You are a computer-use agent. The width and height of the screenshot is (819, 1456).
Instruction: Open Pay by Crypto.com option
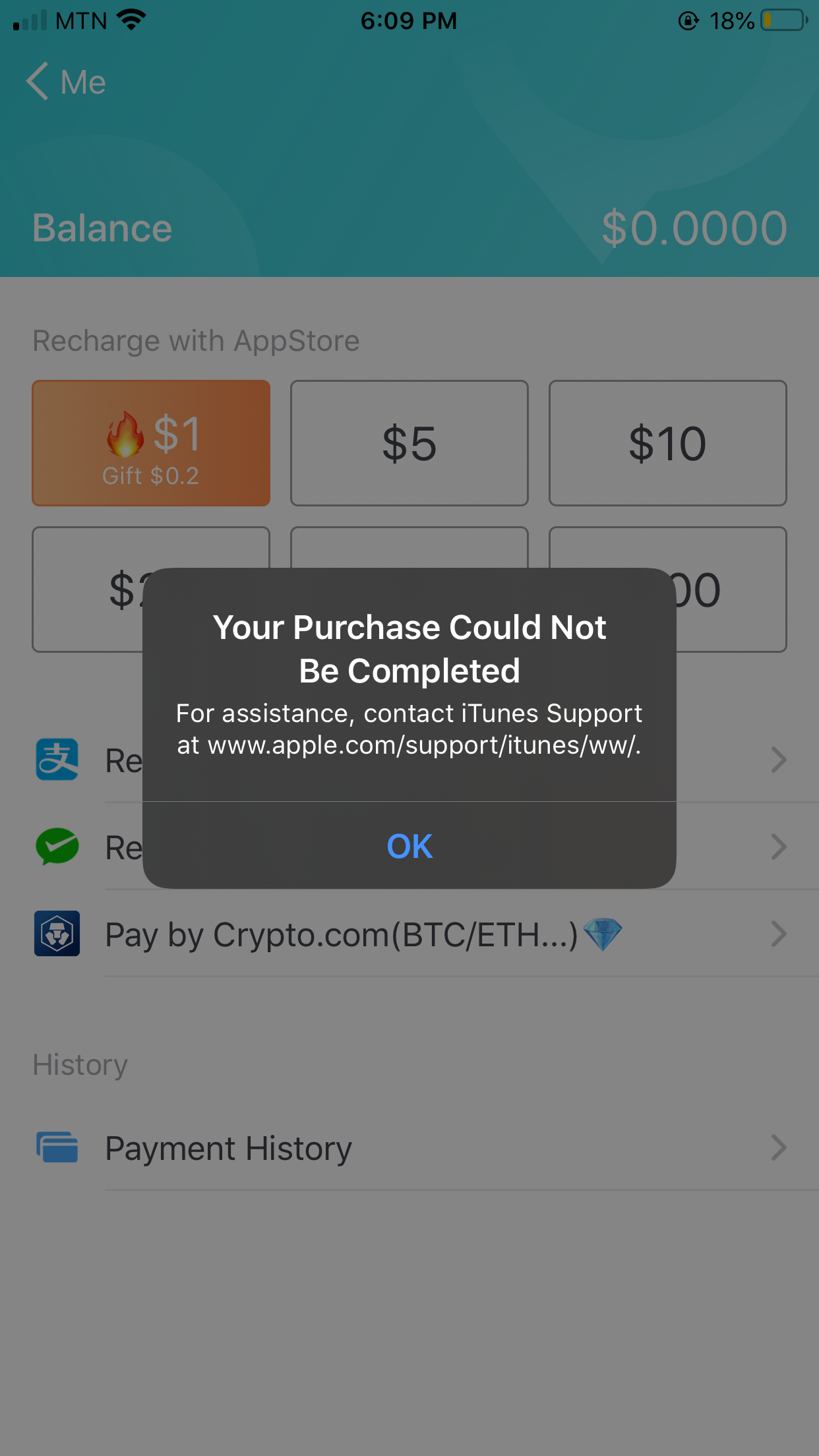pyautogui.click(x=409, y=934)
